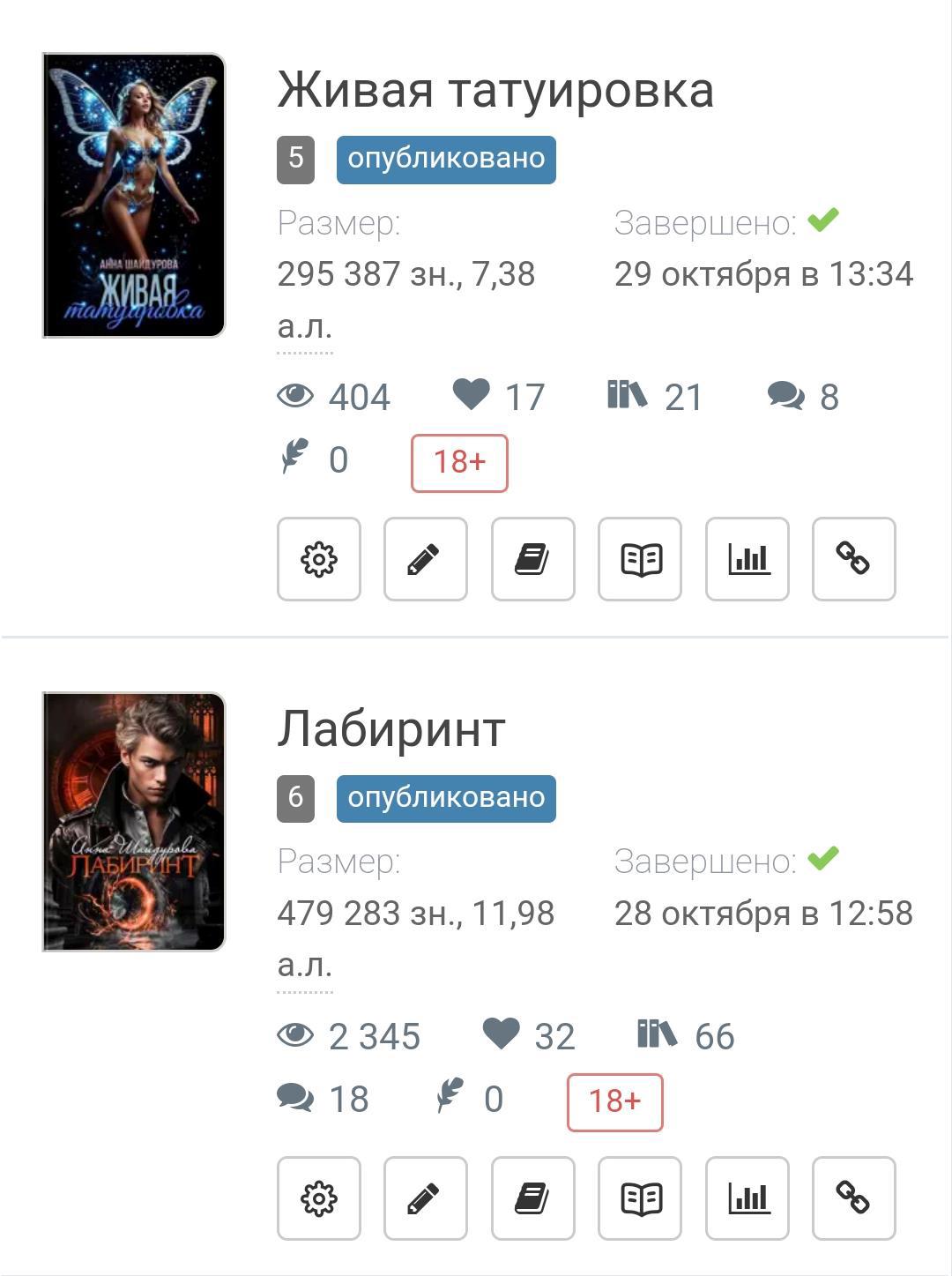Read Лабиринт via open book icon
This screenshot has height=1276, width=952.
640,1198
